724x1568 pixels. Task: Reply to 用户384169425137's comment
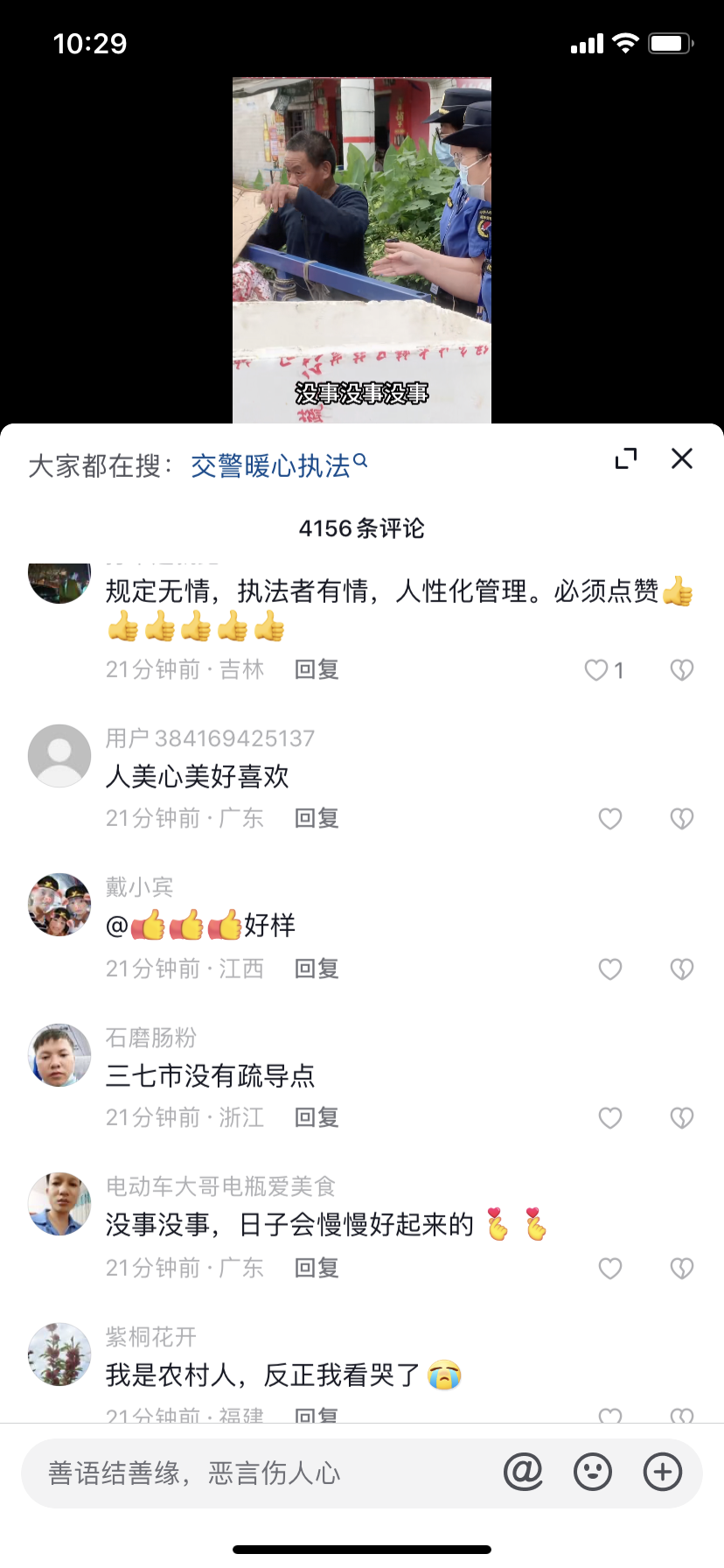tap(317, 818)
